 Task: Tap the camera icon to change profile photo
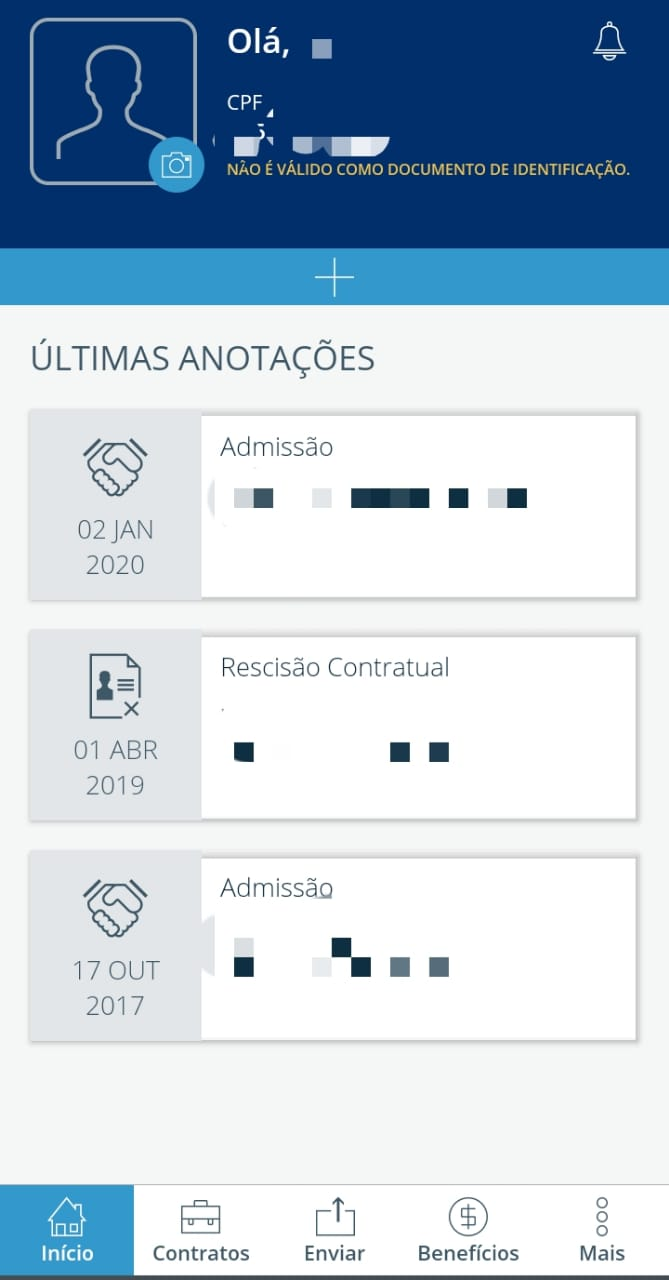177,164
